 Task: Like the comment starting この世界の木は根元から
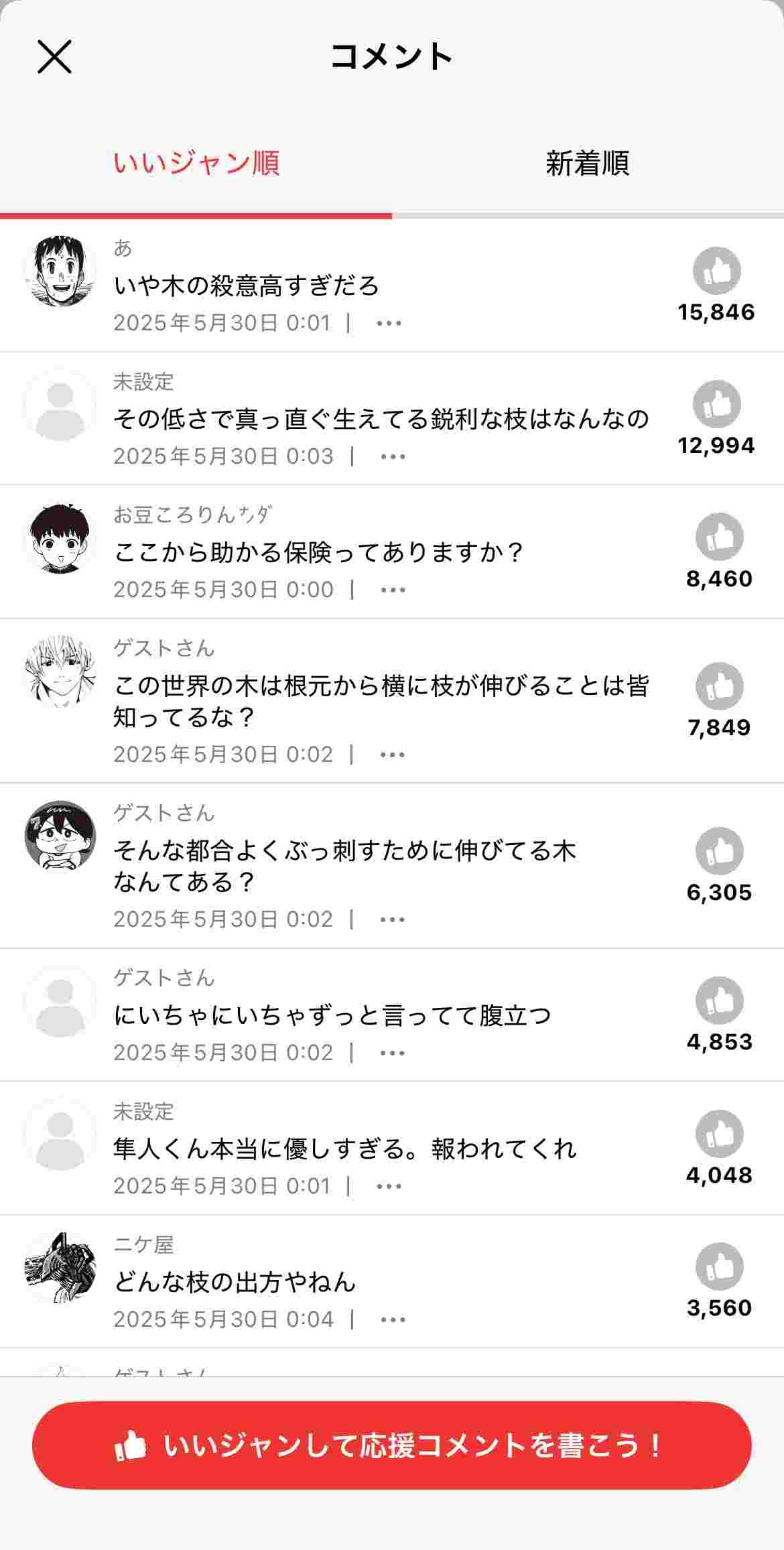tap(719, 687)
